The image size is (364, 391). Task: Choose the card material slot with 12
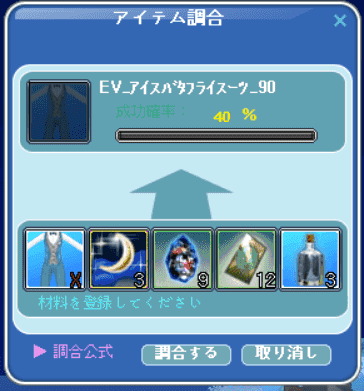pos(246,260)
